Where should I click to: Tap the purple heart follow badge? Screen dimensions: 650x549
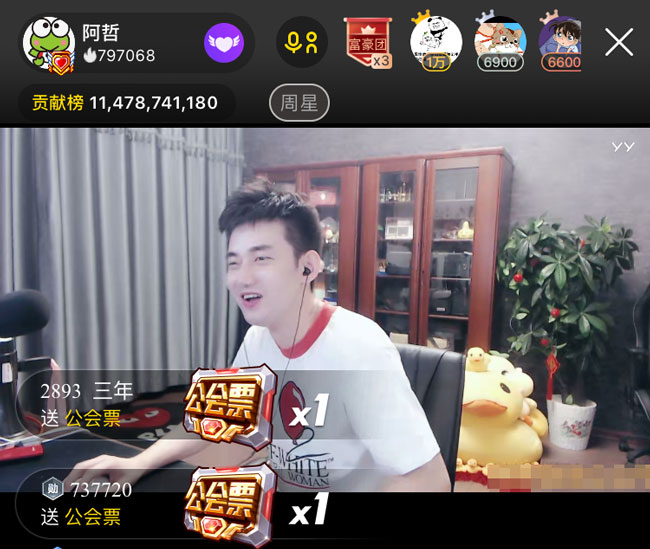[x=224, y=43]
